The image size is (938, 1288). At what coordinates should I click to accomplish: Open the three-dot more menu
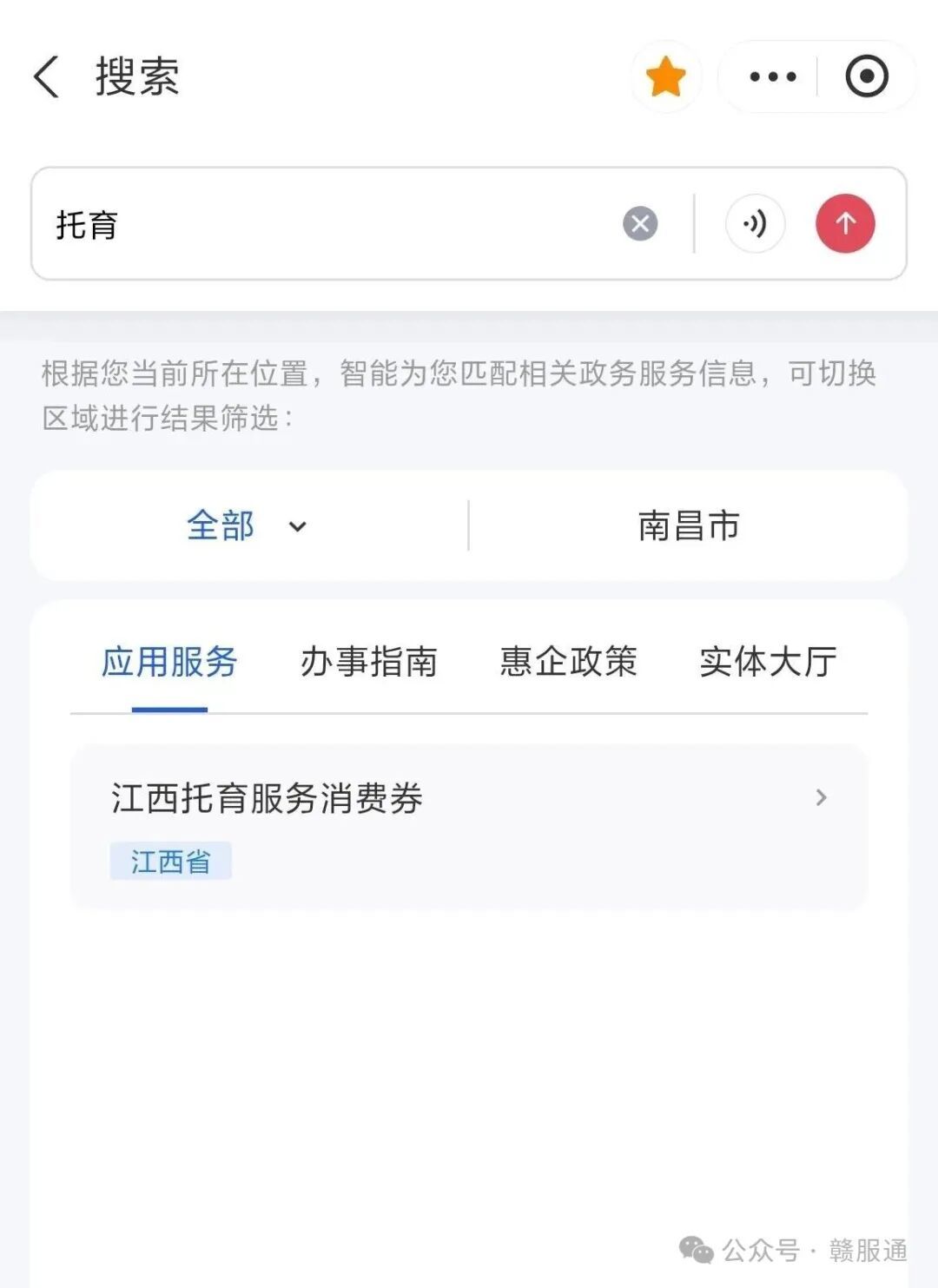coord(772,76)
